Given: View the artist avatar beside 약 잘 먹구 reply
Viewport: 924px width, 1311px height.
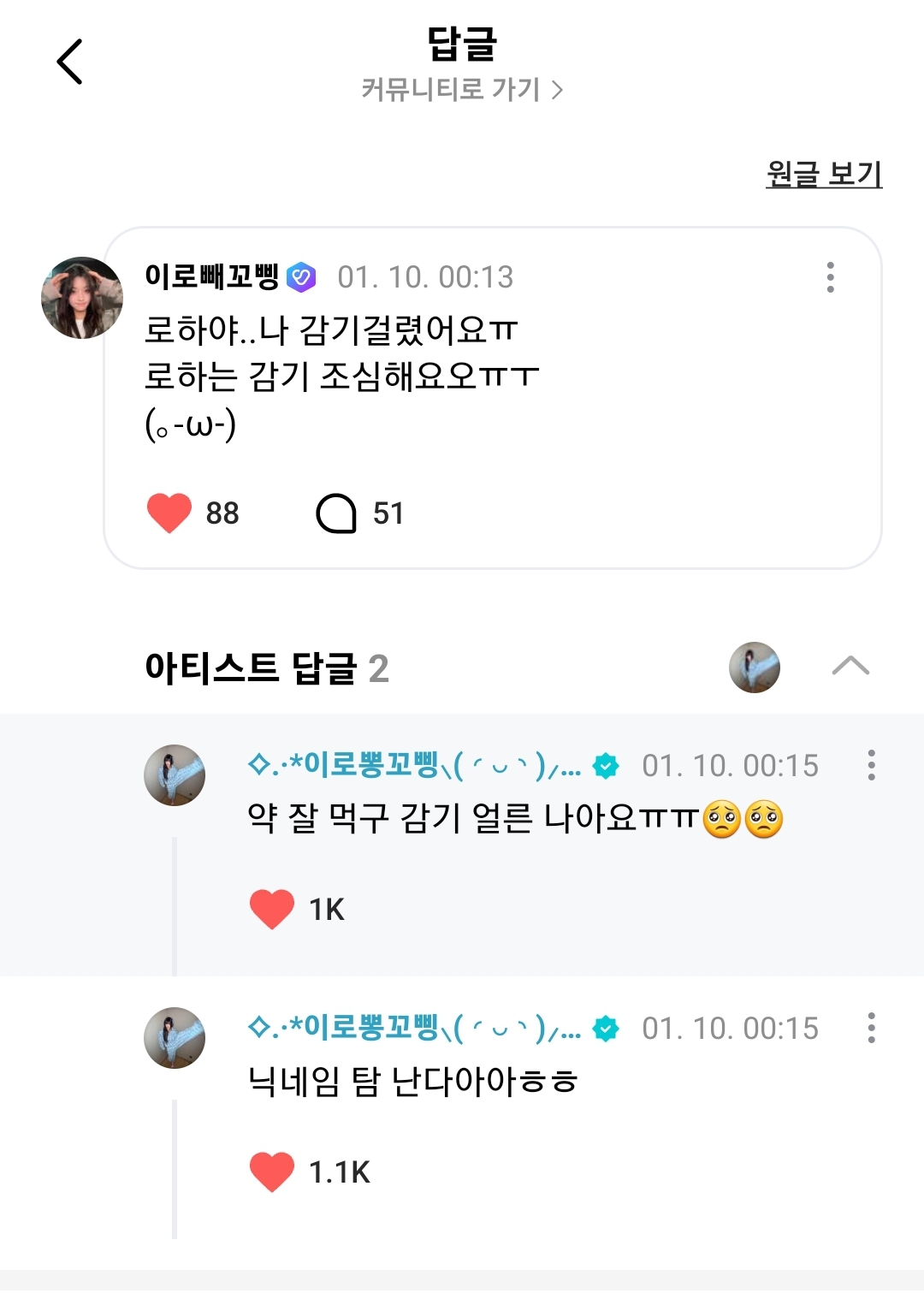Looking at the screenshot, I should click(x=175, y=775).
